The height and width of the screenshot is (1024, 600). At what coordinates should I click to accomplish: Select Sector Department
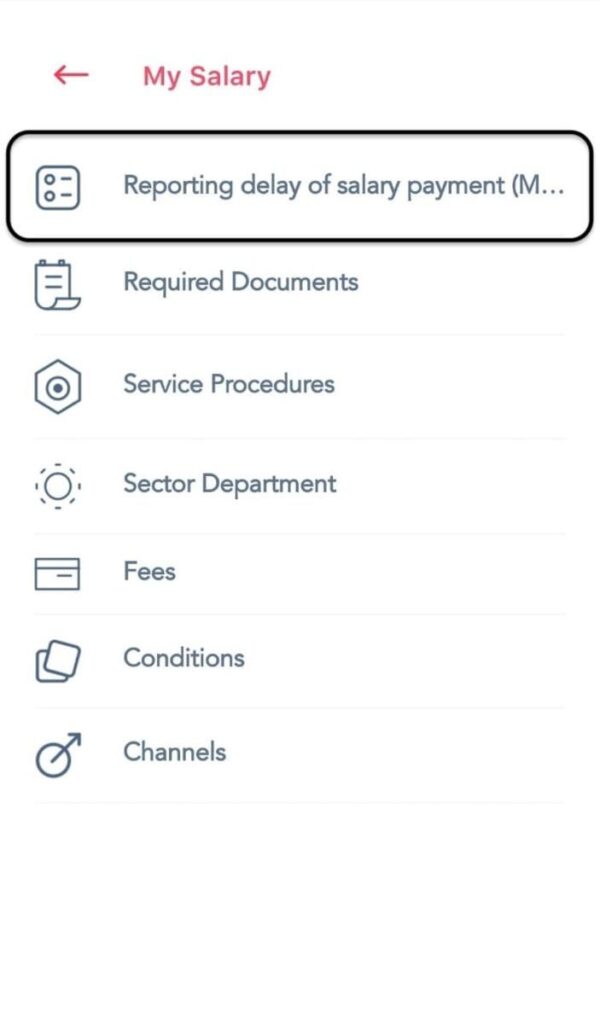(229, 484)
